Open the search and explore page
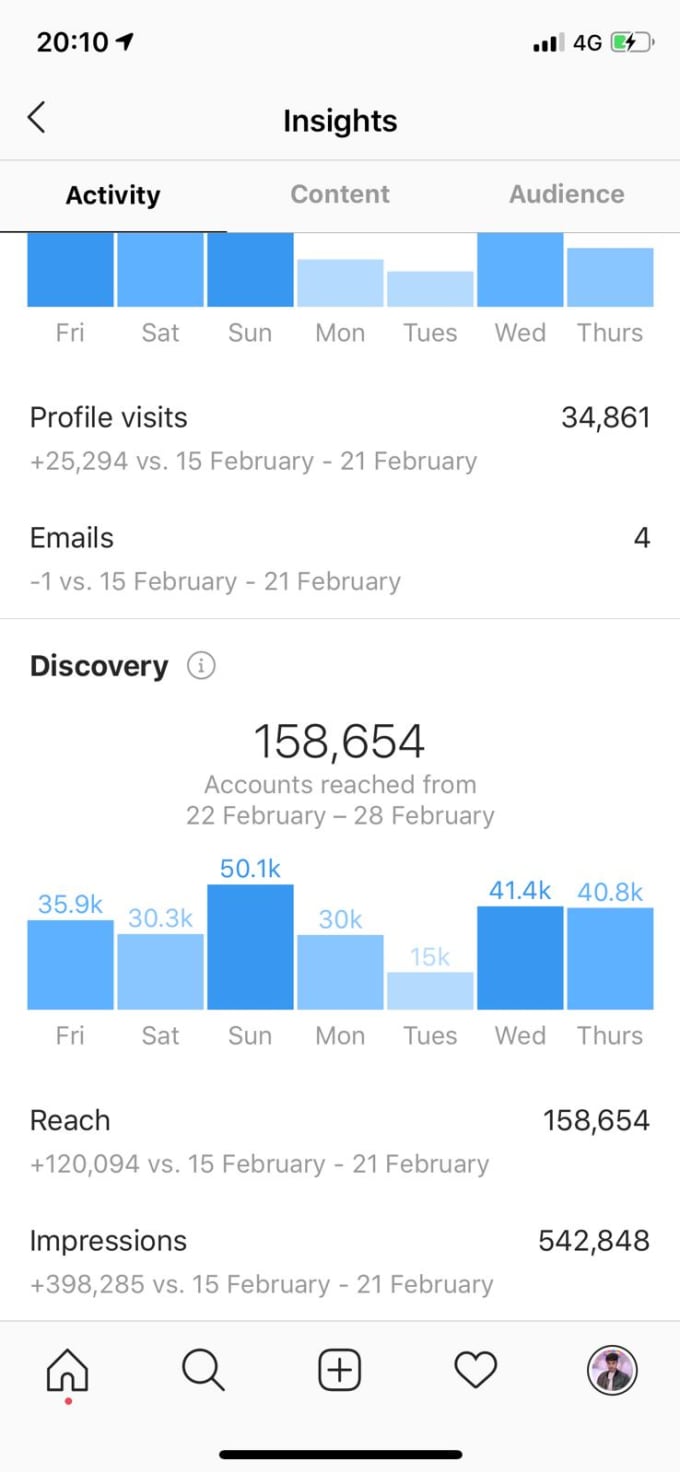This screenshot has width=680, height=1472. [204, 1371]
